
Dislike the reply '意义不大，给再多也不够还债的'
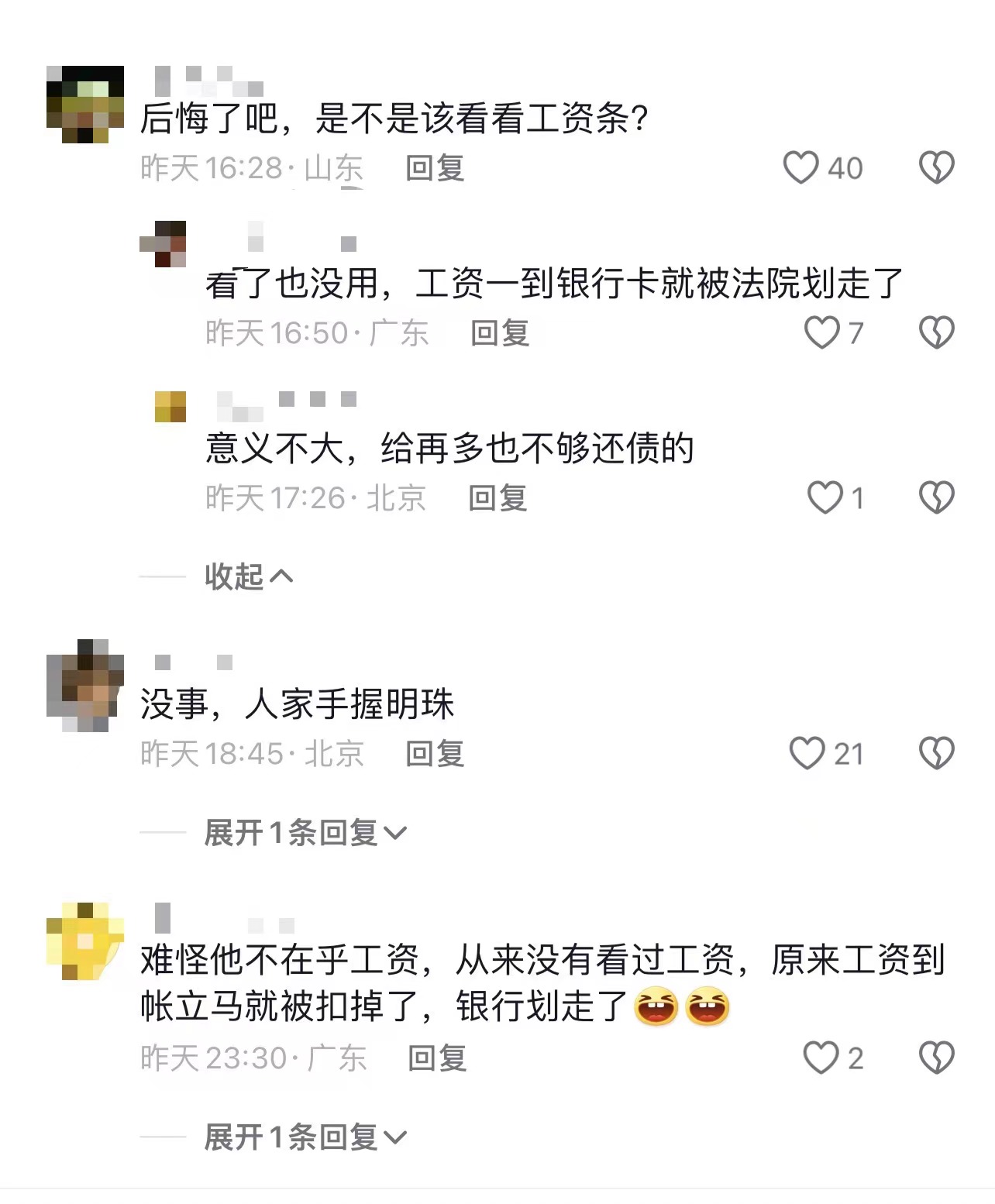point(936,497)
